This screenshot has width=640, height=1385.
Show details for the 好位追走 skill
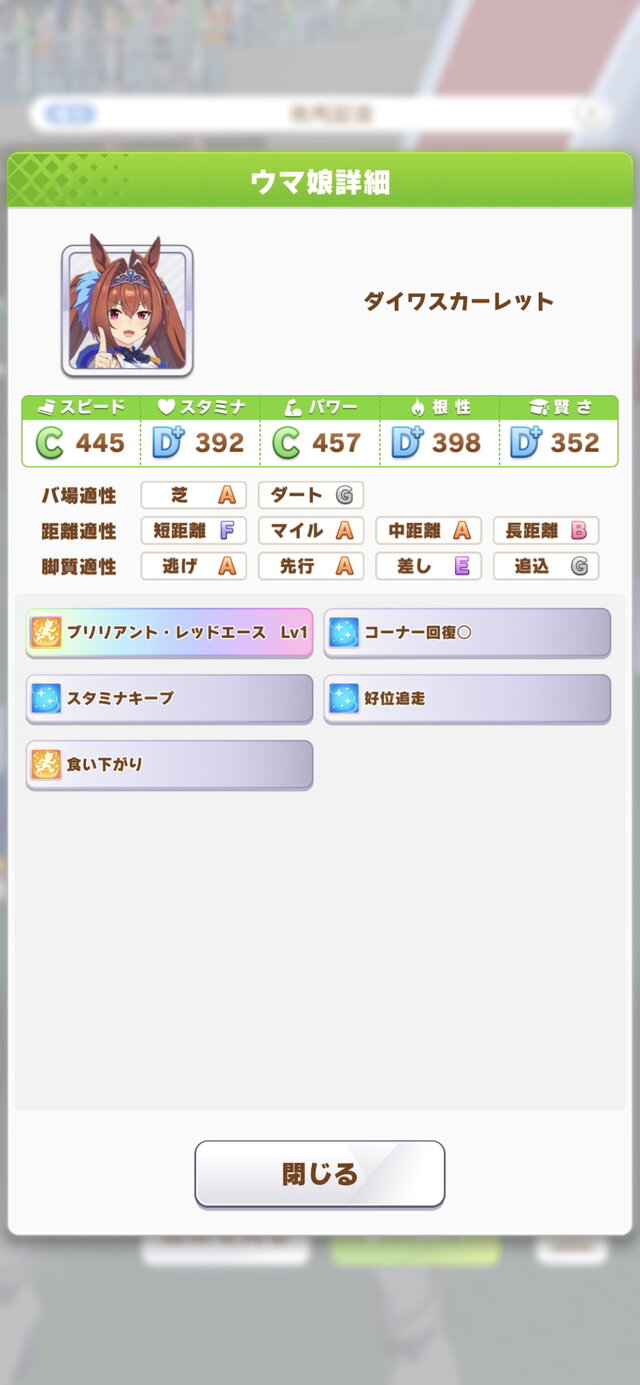click(467, 698)
